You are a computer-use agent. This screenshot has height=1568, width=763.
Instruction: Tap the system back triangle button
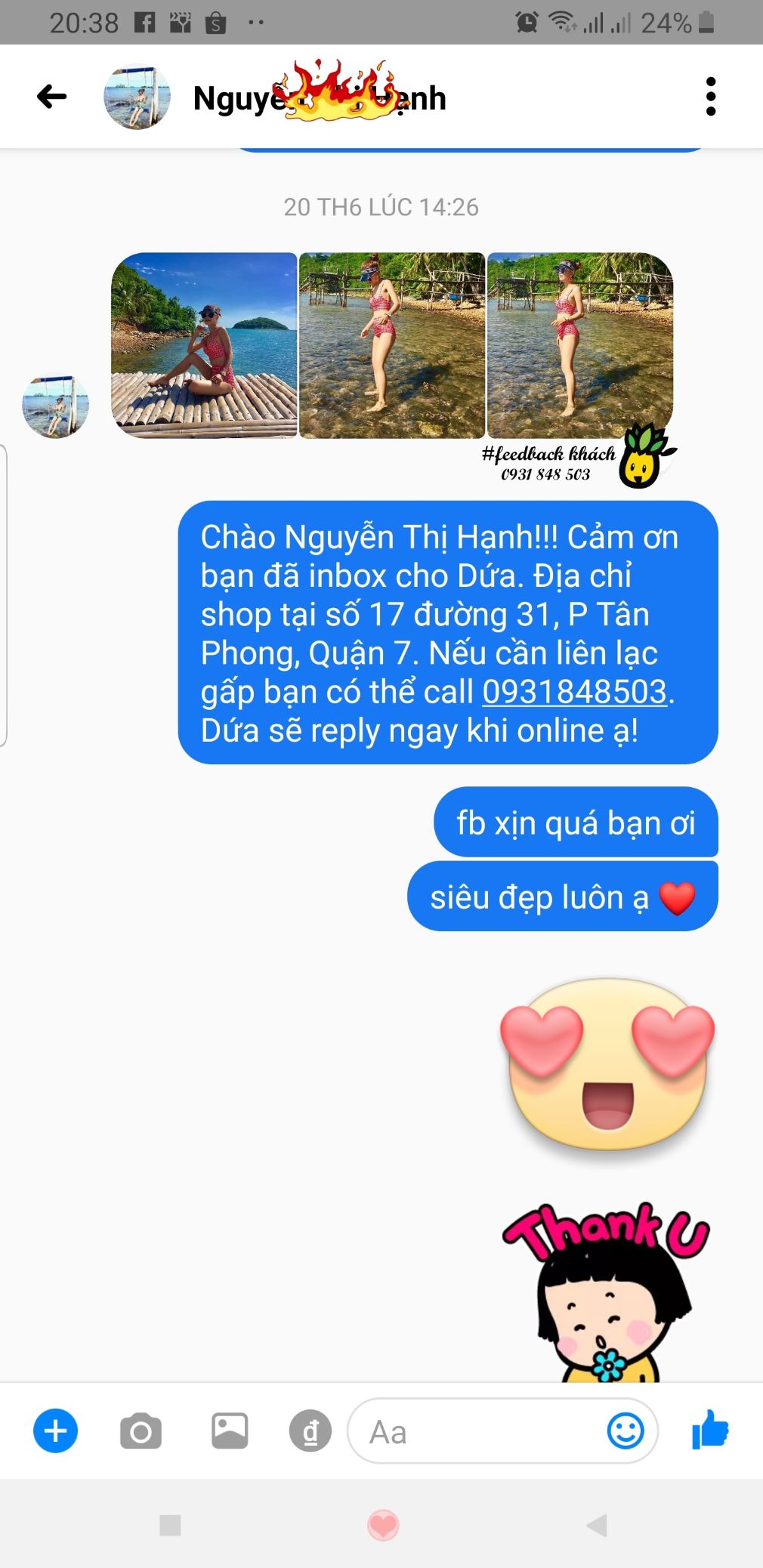click(597, 1526)
